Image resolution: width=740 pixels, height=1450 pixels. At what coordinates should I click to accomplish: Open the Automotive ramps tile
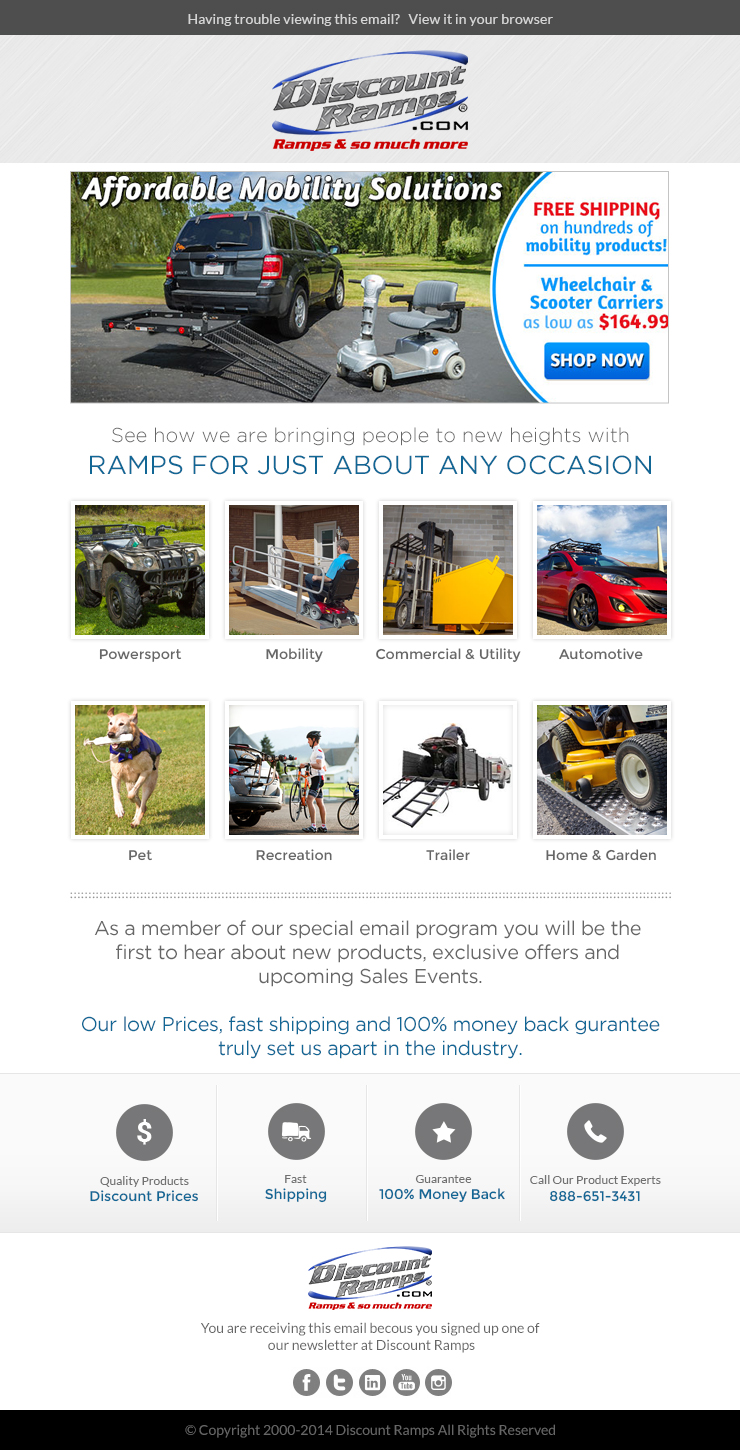[x=602, y=570]
